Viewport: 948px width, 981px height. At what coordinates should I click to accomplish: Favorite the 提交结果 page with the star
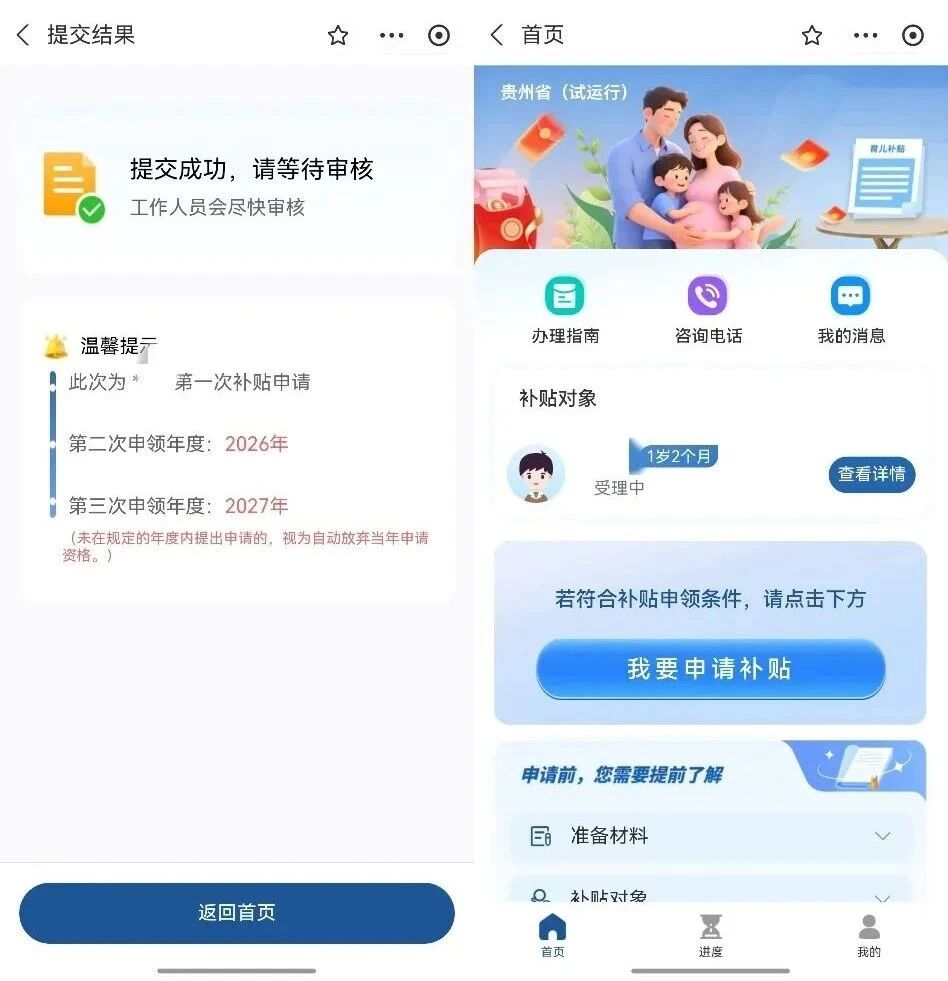click(338, 36)
